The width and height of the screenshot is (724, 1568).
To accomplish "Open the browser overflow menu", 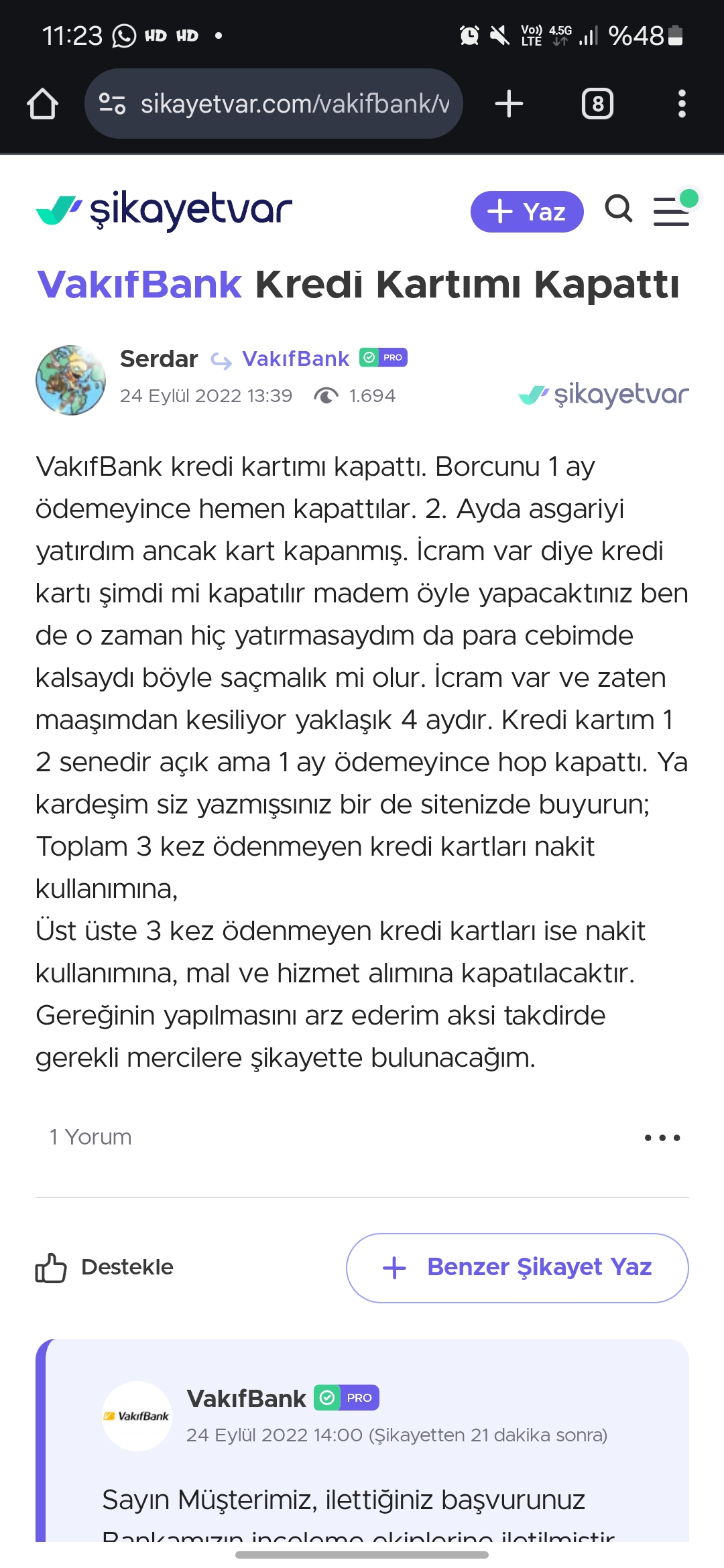I will click(682, 104).
